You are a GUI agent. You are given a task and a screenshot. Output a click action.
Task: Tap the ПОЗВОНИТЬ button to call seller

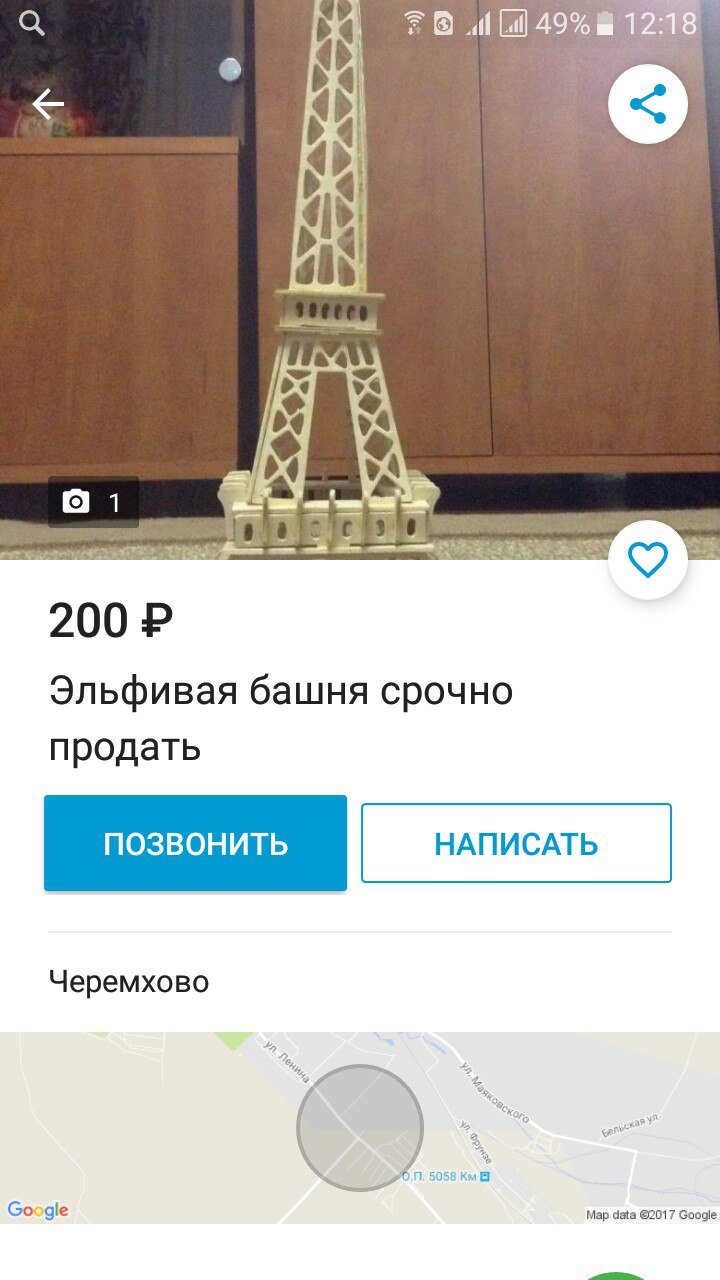tap(195, 843)
